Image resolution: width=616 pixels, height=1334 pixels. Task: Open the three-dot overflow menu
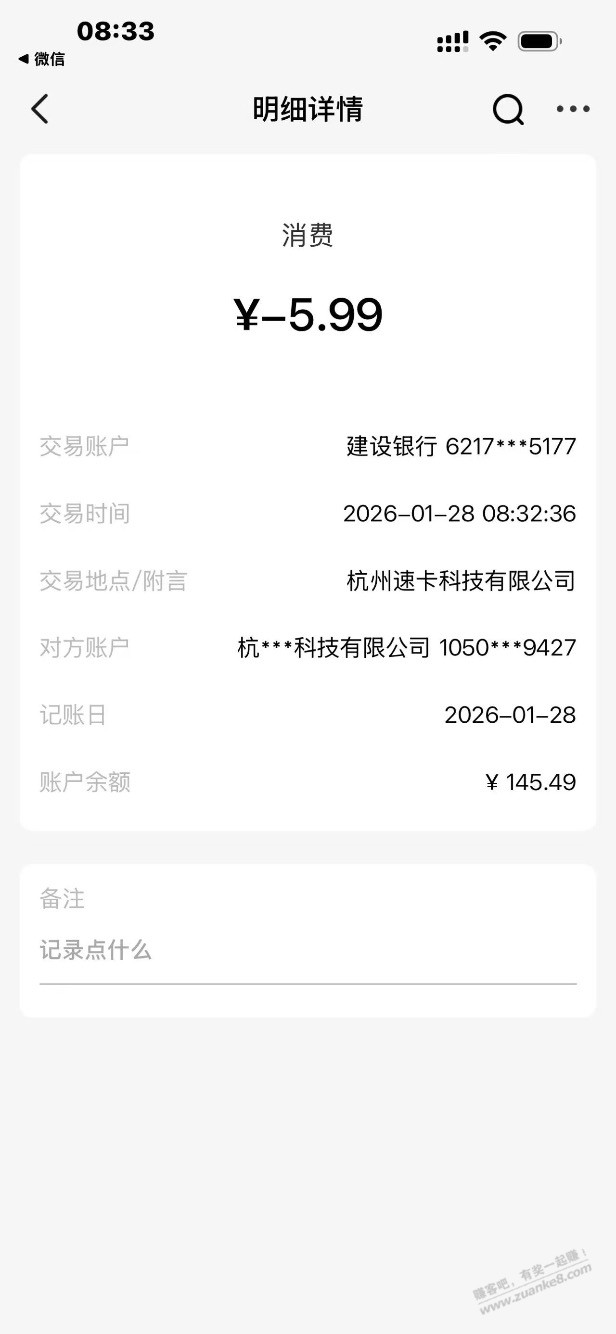click(573, 109)
